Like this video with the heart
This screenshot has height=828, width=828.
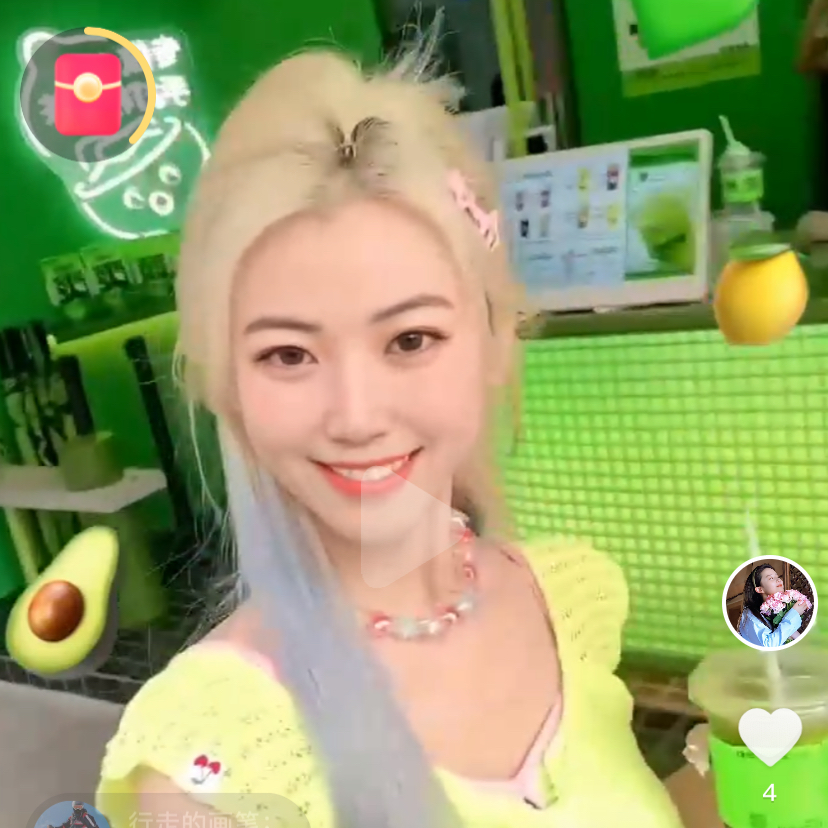(769, 737)
